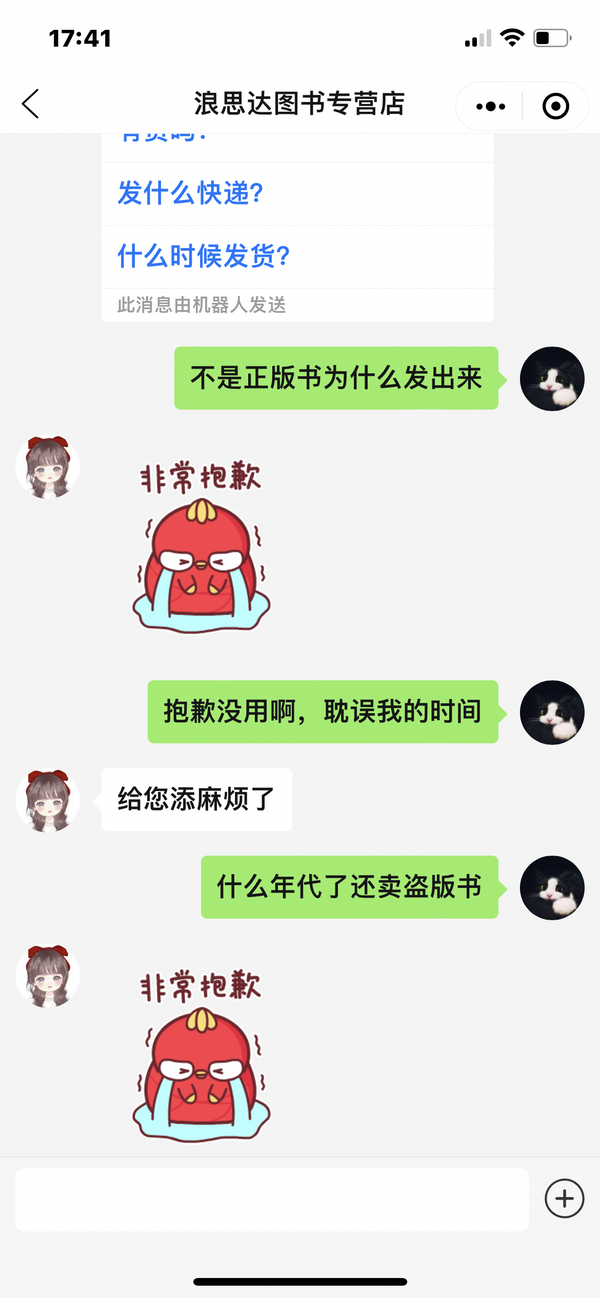The width and height of the screenshot is (600, 1298).
Task: Open the plus attachment menu
Action: click(x=564, y=1198)
